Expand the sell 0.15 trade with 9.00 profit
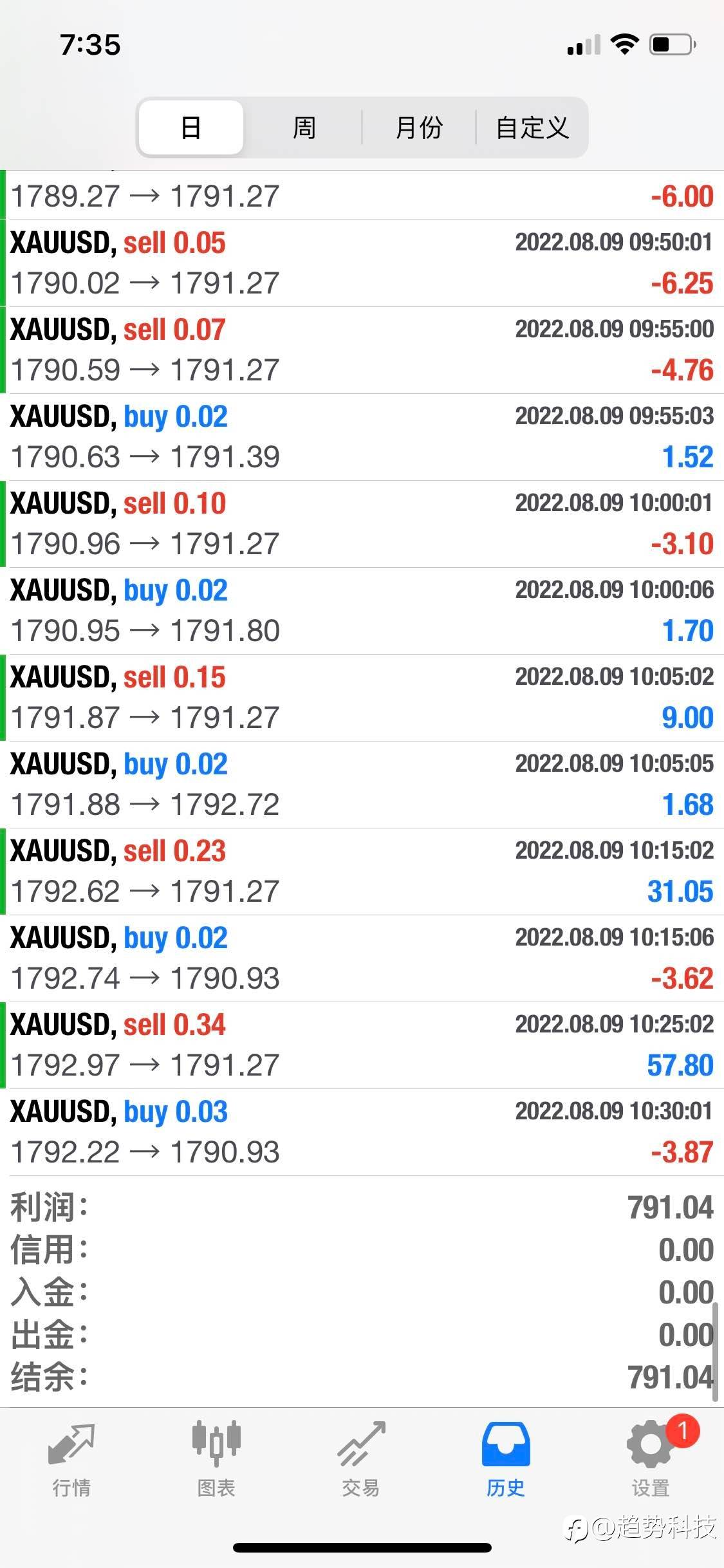 [362, 698]
